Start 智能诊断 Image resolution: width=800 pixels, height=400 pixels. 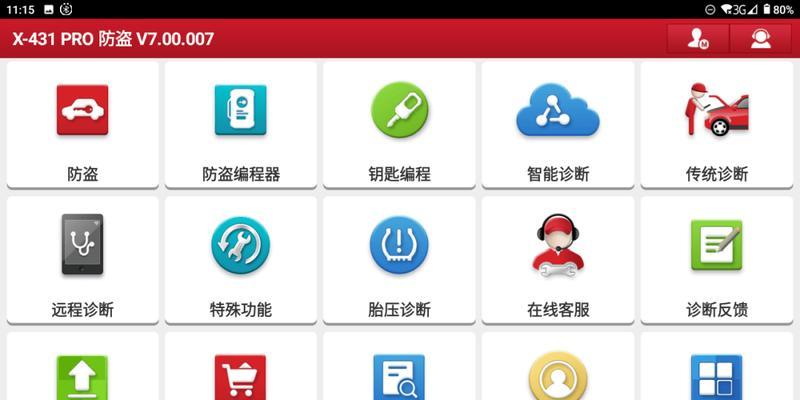point(558,125)
